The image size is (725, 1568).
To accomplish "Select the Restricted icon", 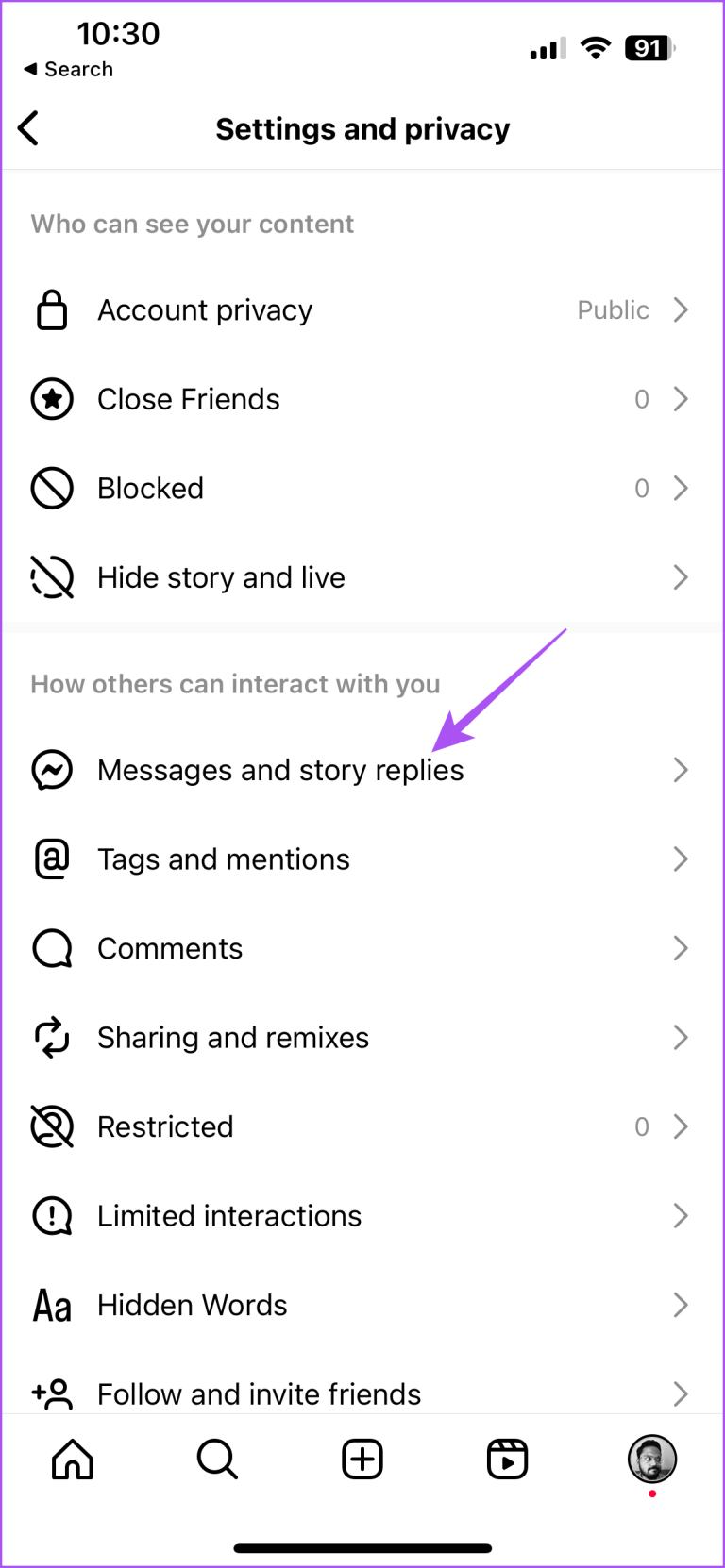I will pyautogui.click(x=52, y=1126).
